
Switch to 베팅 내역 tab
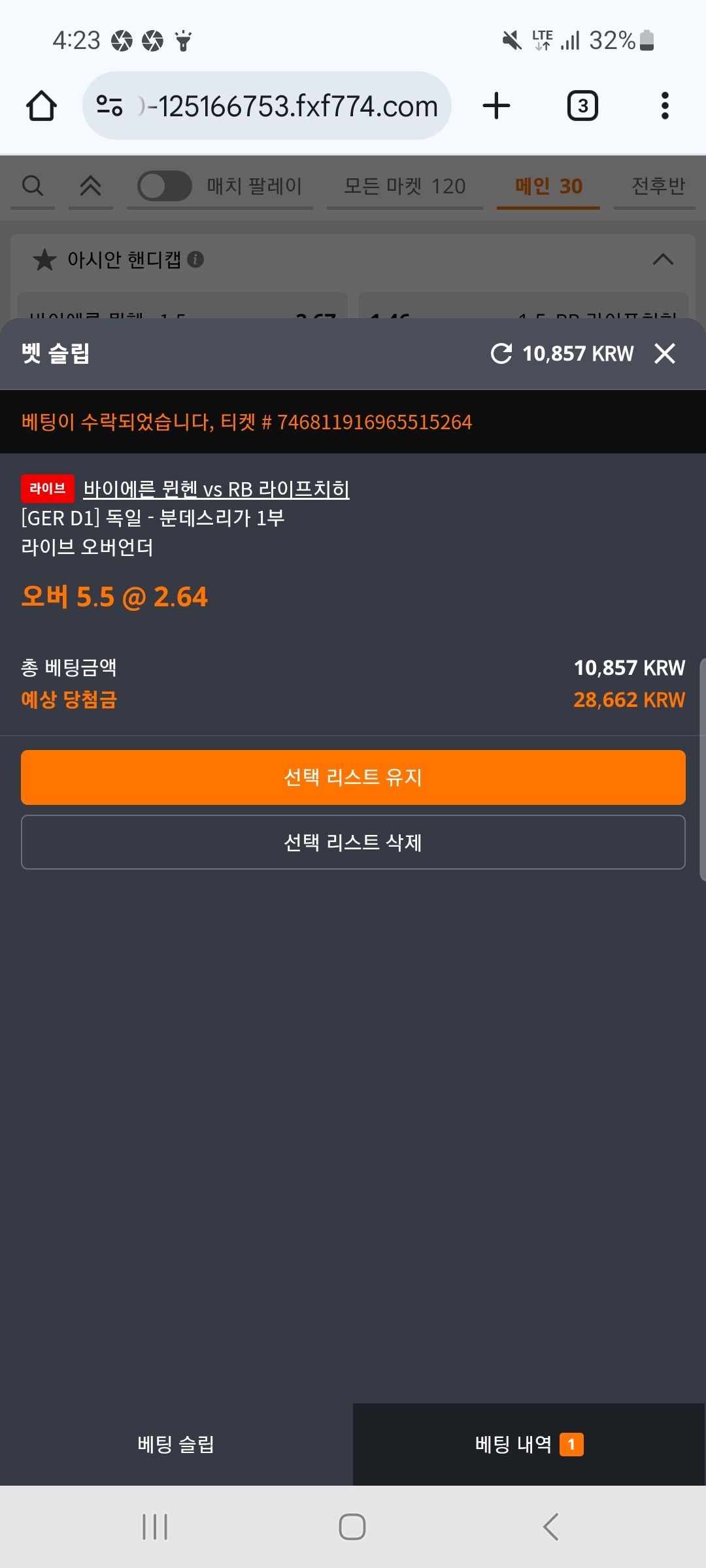(529, 1444)
